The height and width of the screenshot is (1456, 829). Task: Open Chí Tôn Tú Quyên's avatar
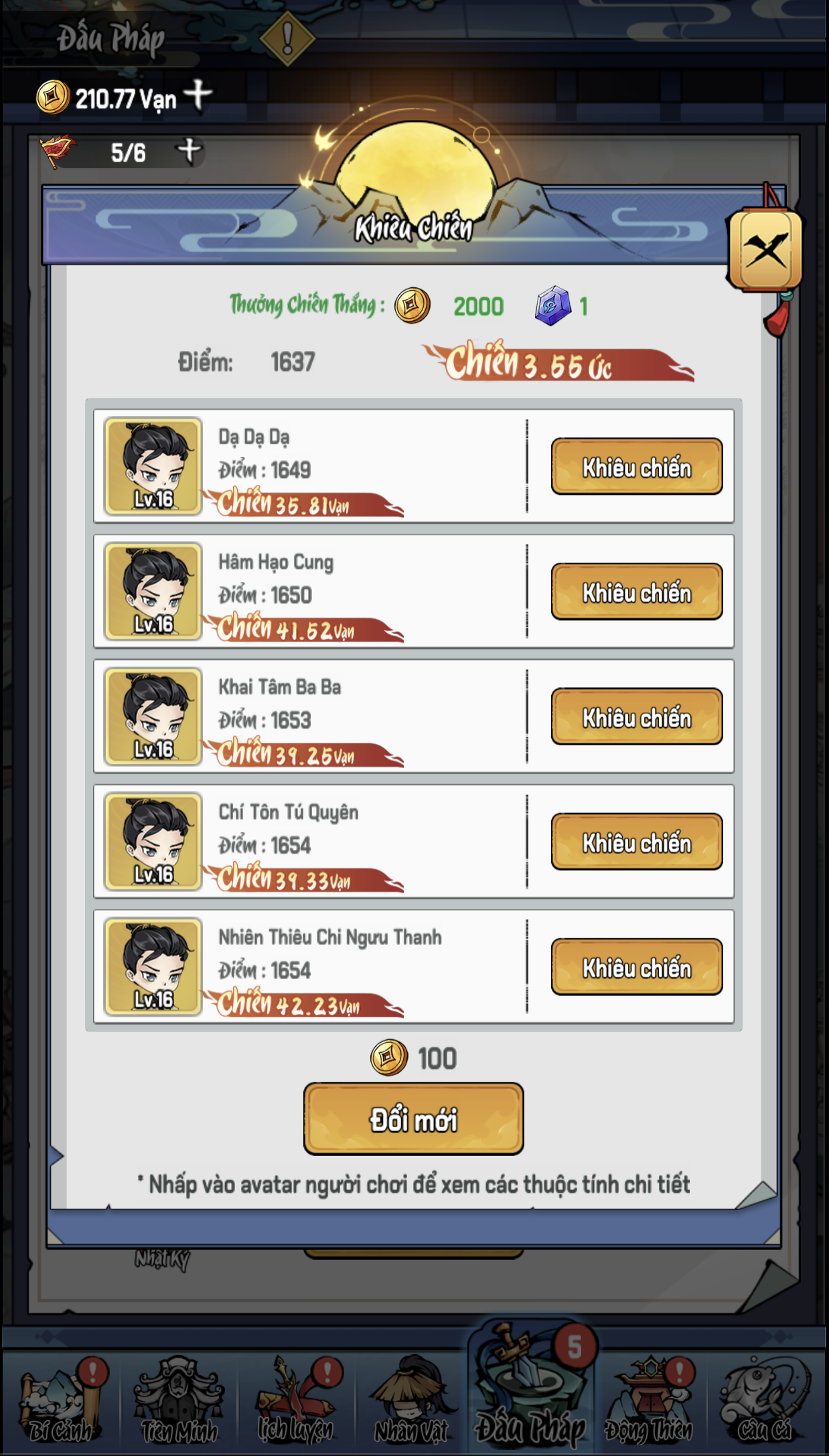153,842
